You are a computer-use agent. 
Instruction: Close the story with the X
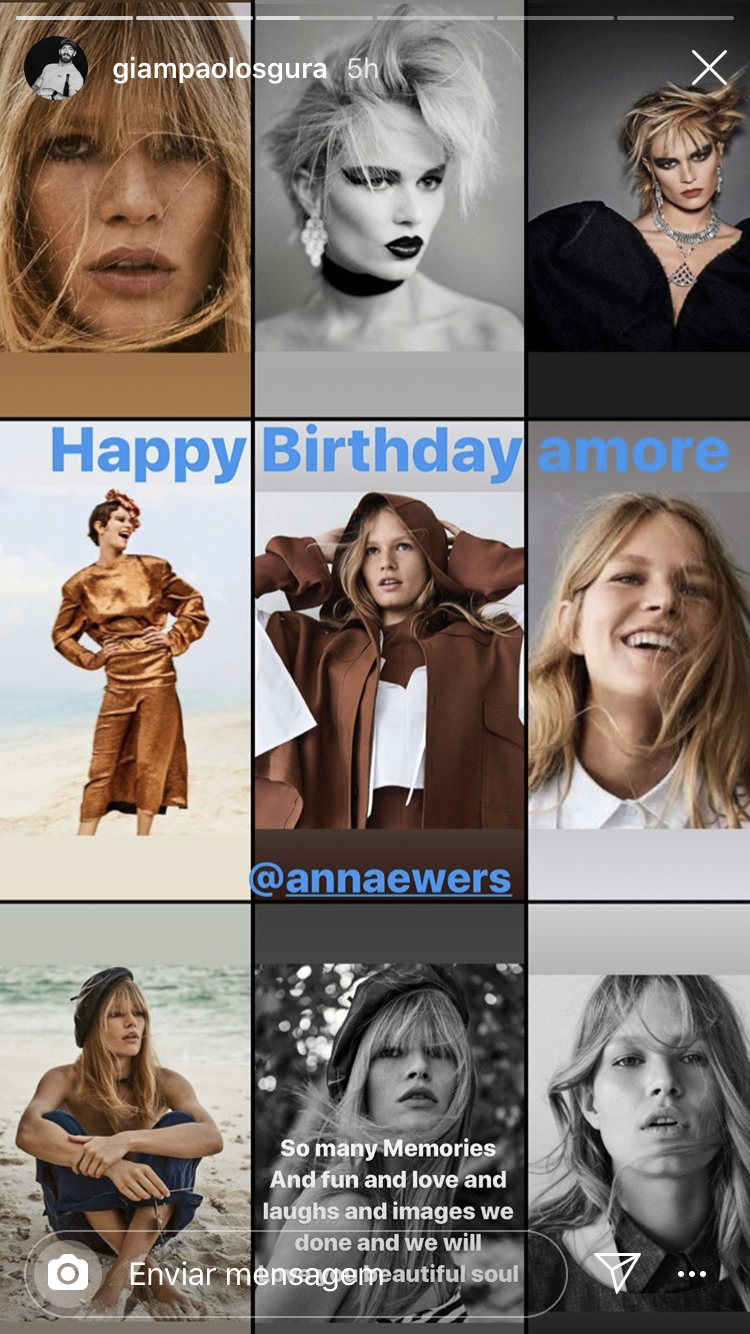click(x=709, y=68)
